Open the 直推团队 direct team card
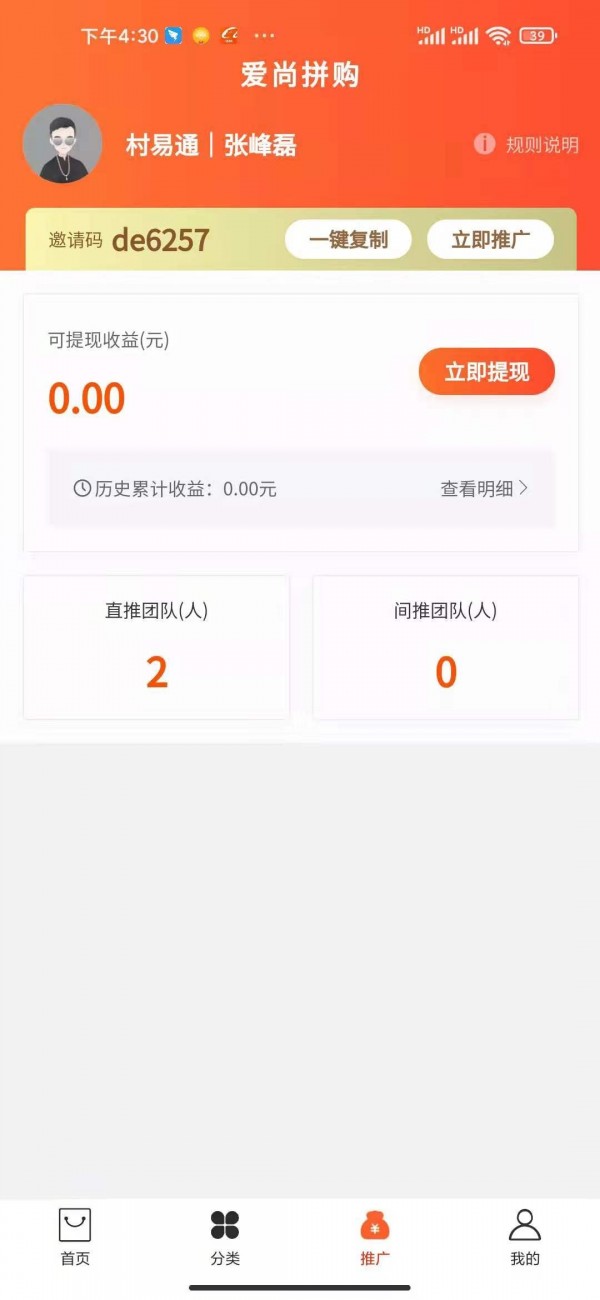 [x=157, y=647]
